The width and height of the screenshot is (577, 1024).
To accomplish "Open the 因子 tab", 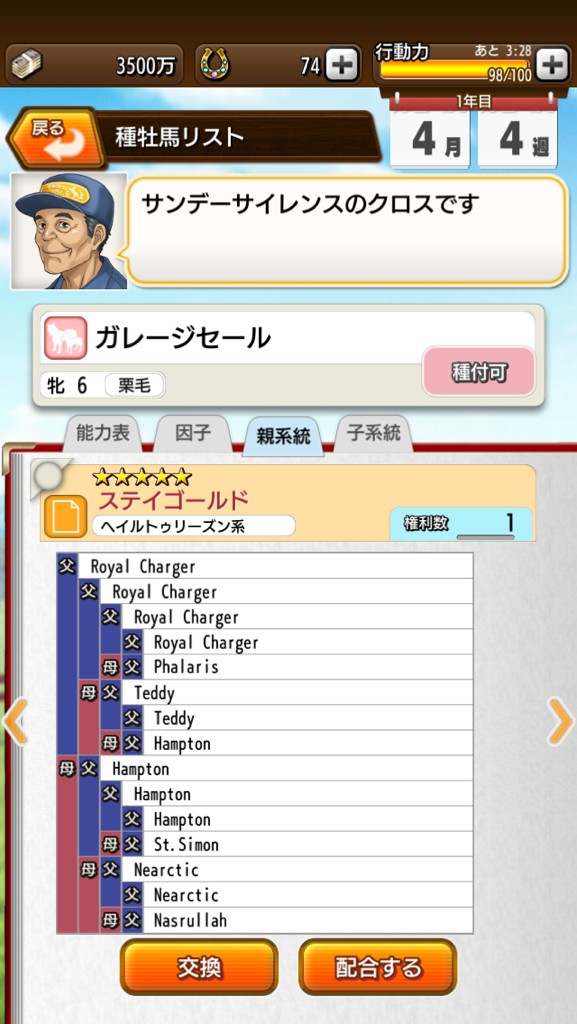I will pos(193,434).
